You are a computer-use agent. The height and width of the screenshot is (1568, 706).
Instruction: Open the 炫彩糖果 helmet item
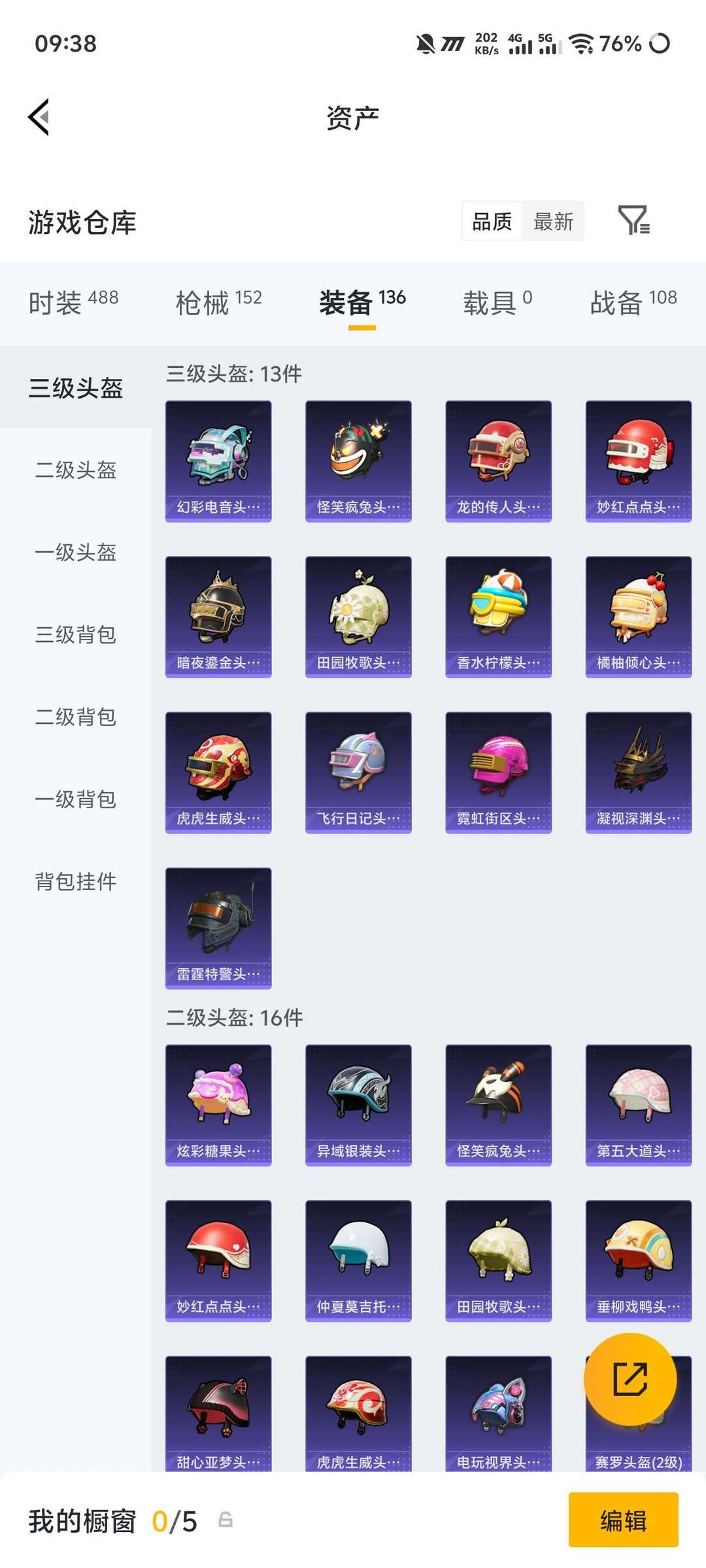pos(218,1104)
